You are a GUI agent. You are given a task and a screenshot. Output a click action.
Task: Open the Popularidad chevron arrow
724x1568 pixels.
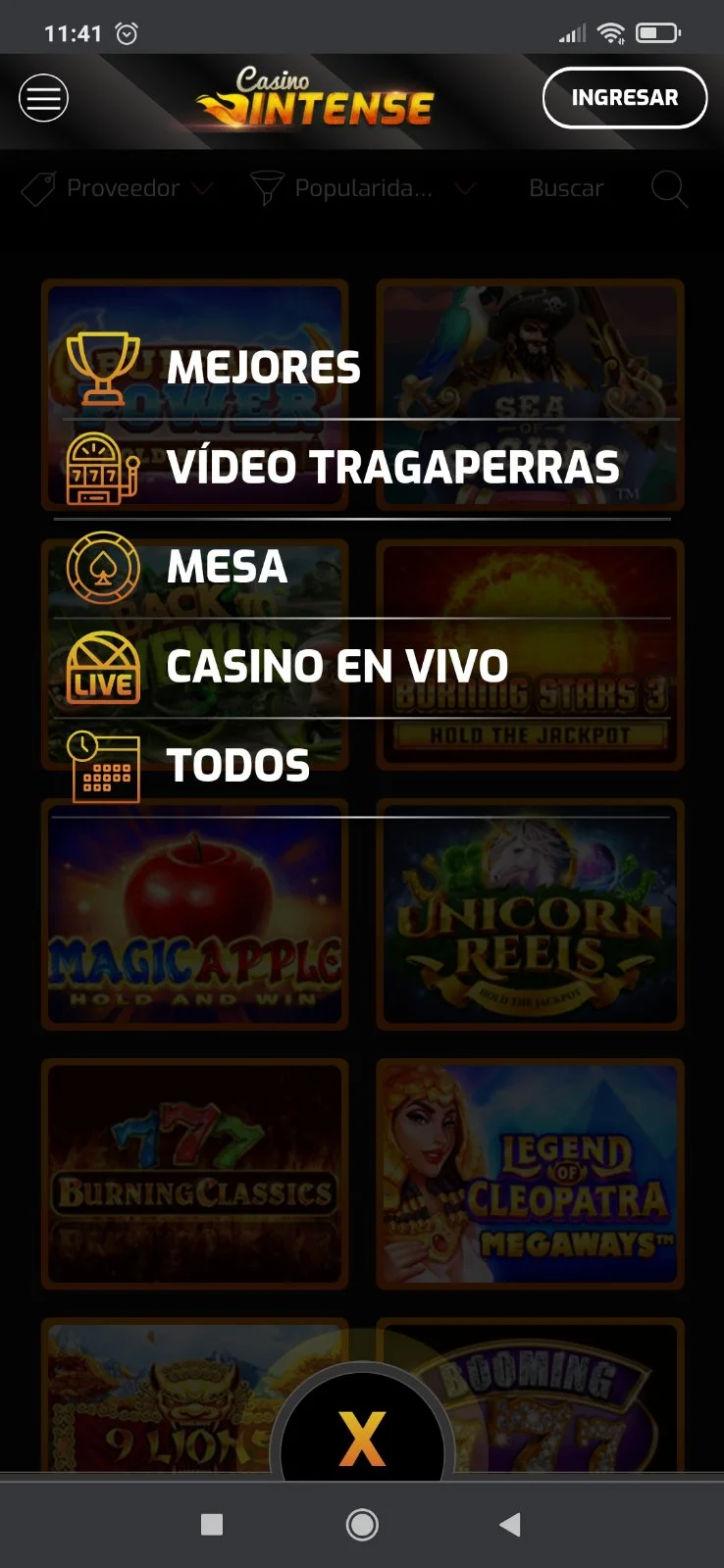[466, 188]
